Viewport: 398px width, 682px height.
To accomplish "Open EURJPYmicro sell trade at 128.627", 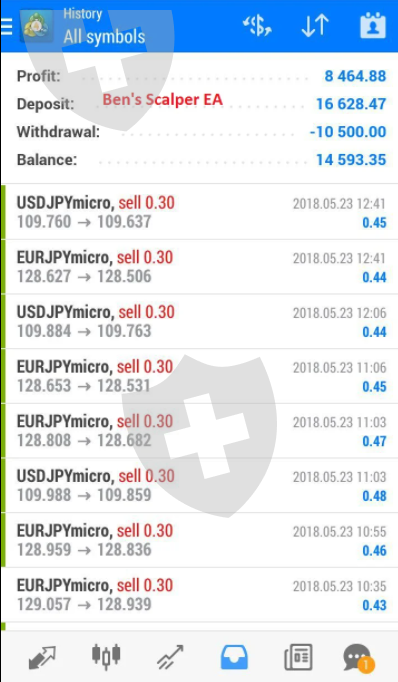I will [x=199, y=267].
